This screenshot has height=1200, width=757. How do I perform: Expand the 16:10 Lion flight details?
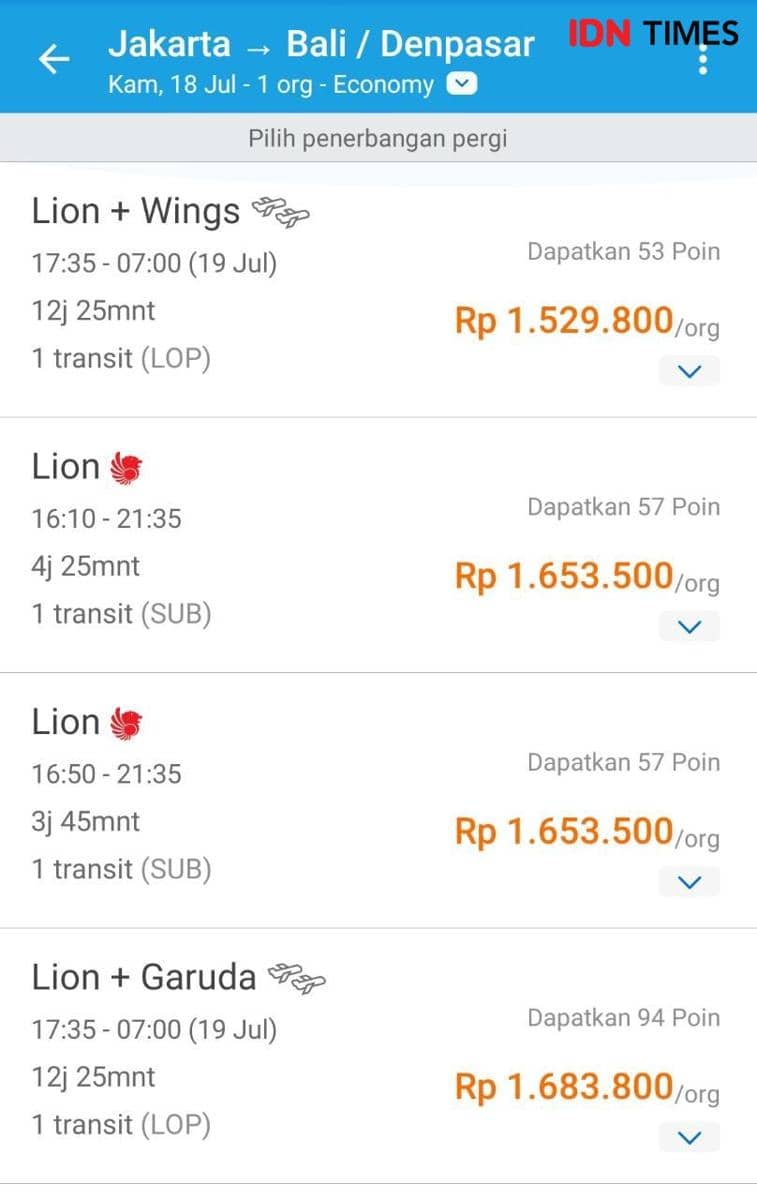[x=688, y=626]
